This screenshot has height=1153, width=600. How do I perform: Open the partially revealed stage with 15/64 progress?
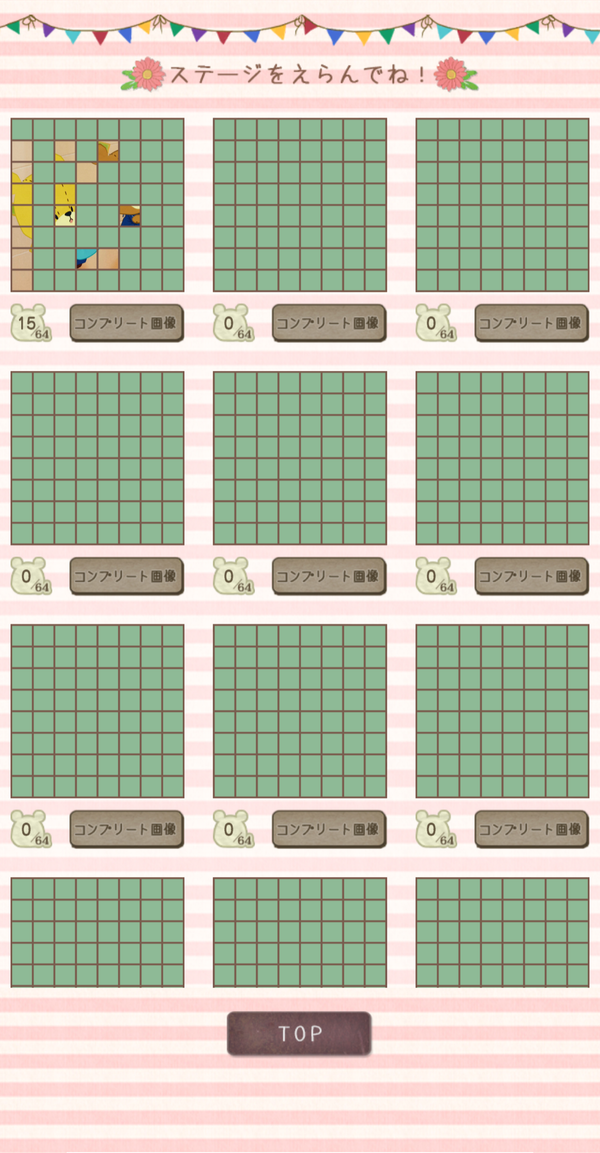(97, 205)
